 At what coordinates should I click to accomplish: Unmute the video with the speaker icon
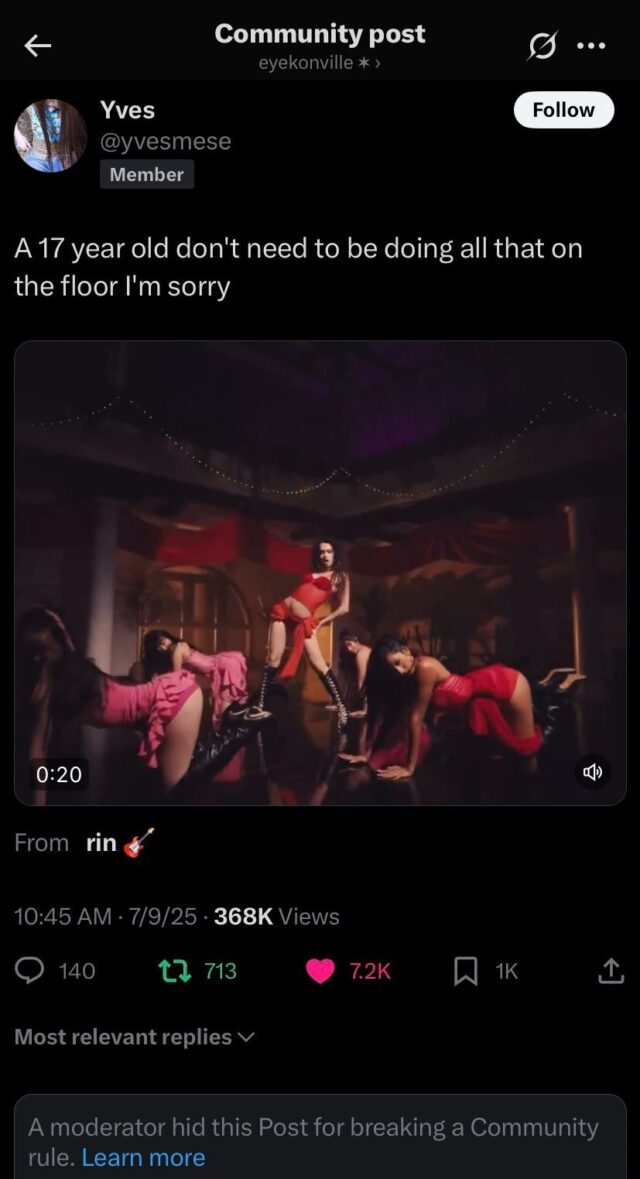tap(594, 772)
